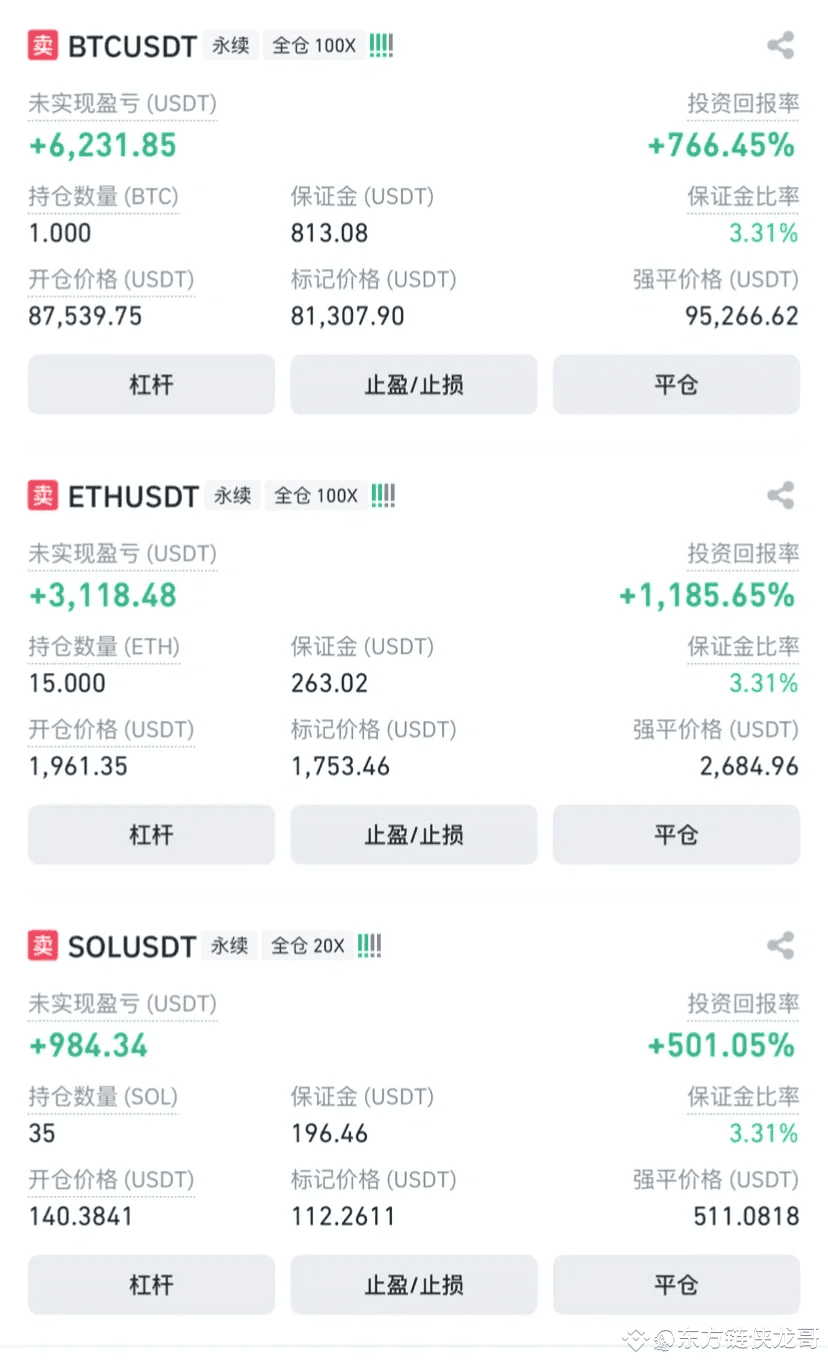Select the red 卖 sell badge on SOLUSDT
Viewport: 828px width, 1361px height.
pyautogui.click(x=41, y=945)
